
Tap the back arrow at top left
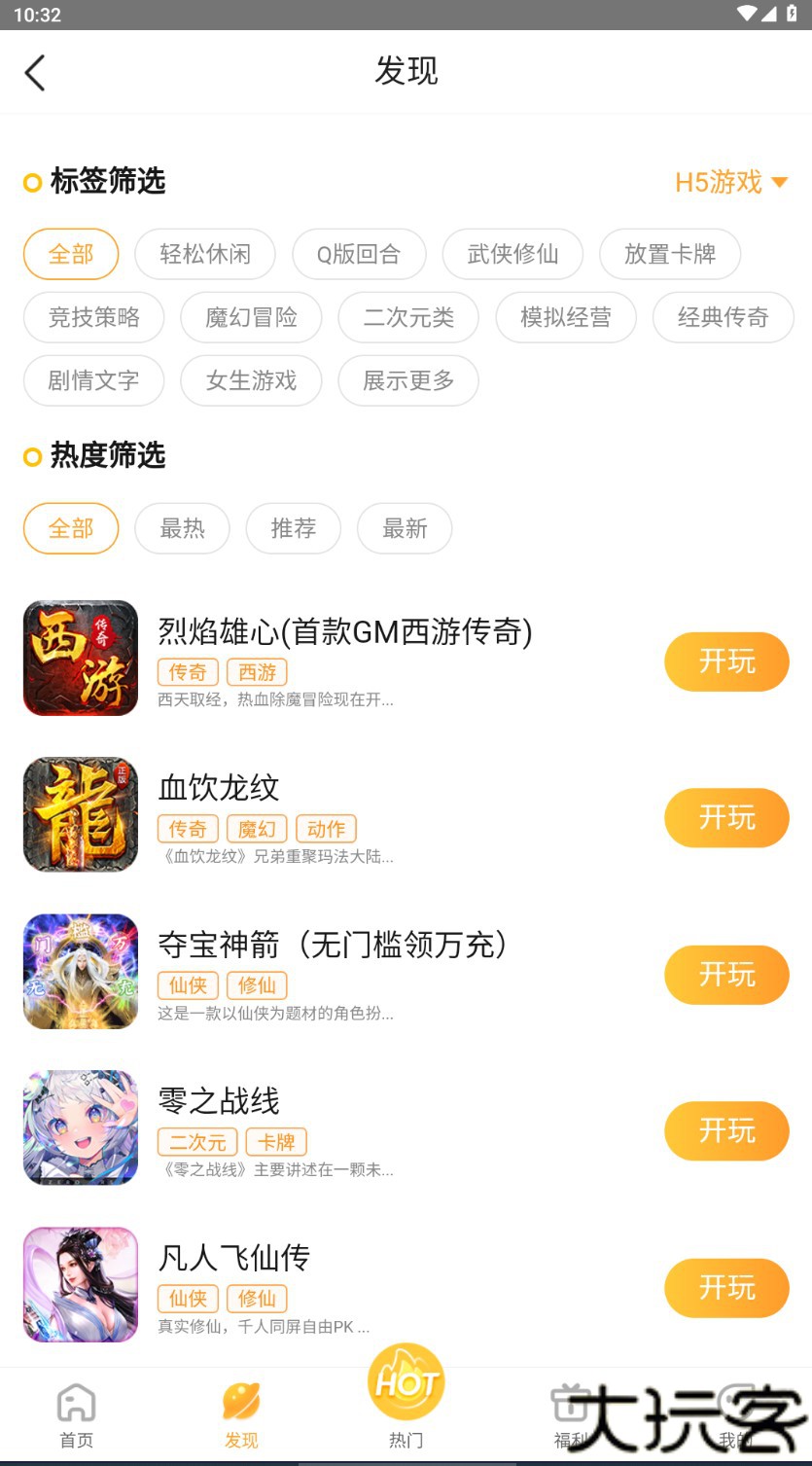[35, 72]
